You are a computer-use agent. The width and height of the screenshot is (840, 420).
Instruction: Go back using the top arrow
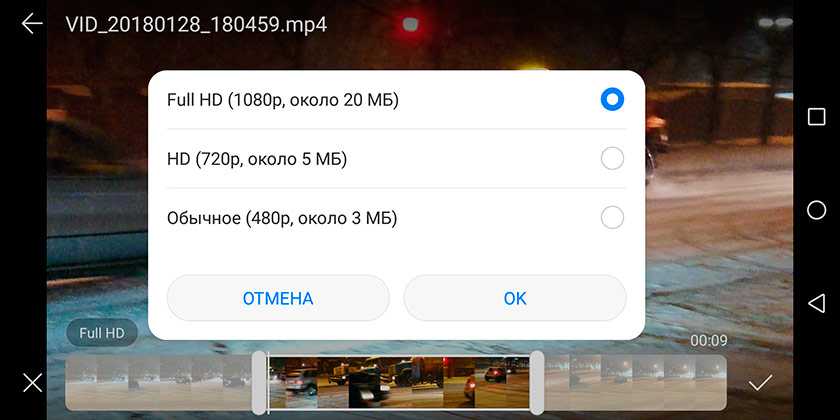coord(32,24)
